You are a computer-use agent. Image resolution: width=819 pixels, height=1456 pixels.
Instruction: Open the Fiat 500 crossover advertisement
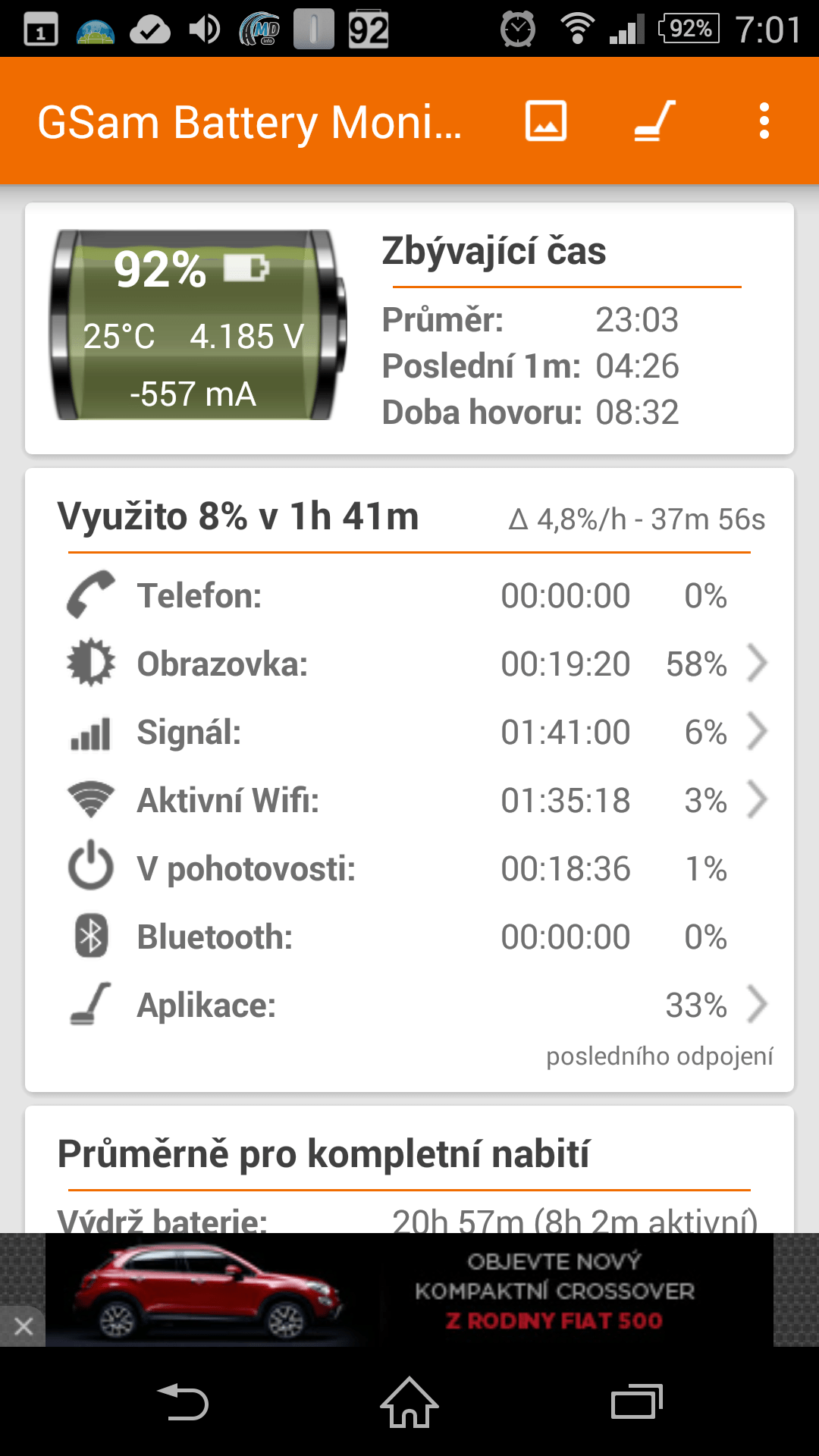coord(409,1290)
